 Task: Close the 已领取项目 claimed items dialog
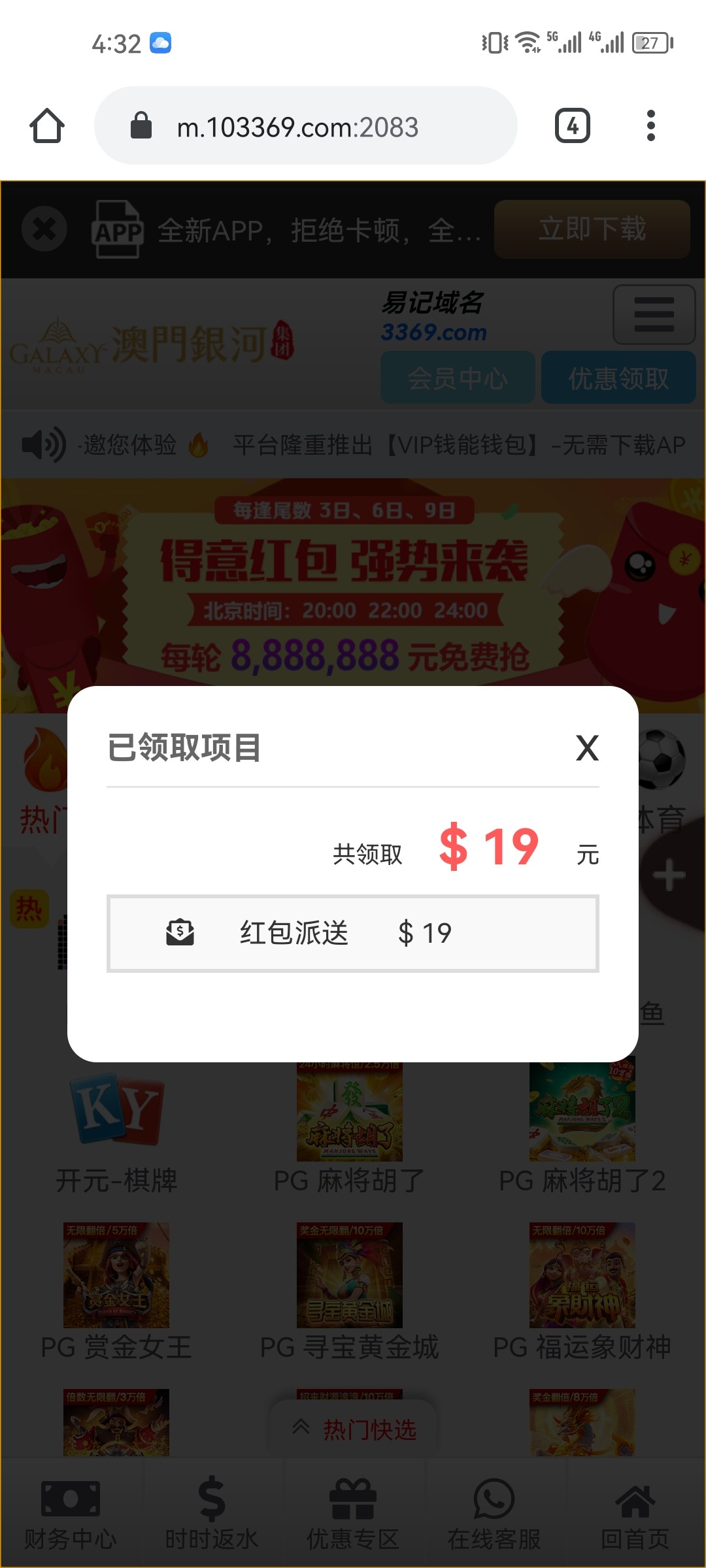(586, 748)
